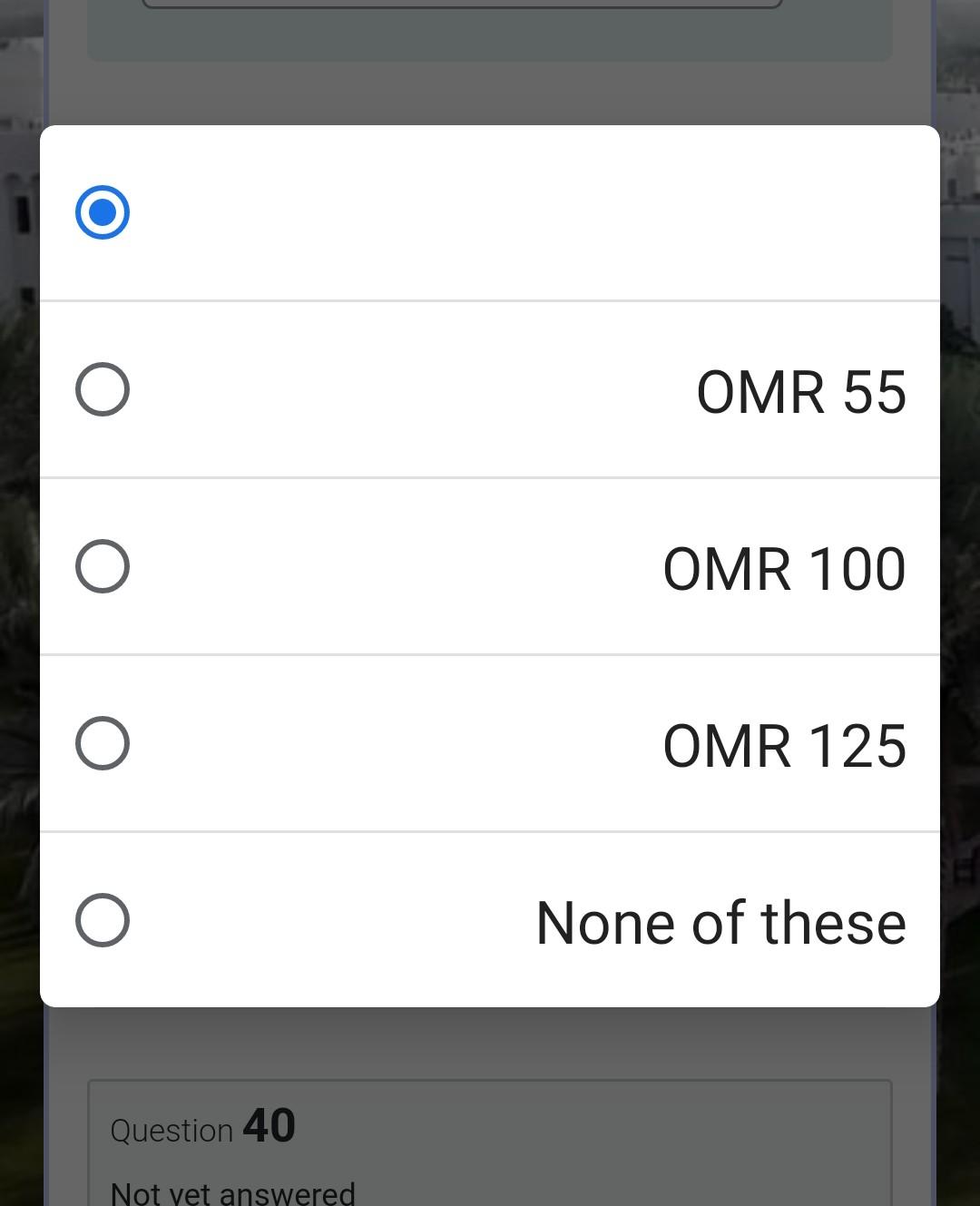Click the first answer row of the picker
The image size is (980, 1206).
coord(490,211)
